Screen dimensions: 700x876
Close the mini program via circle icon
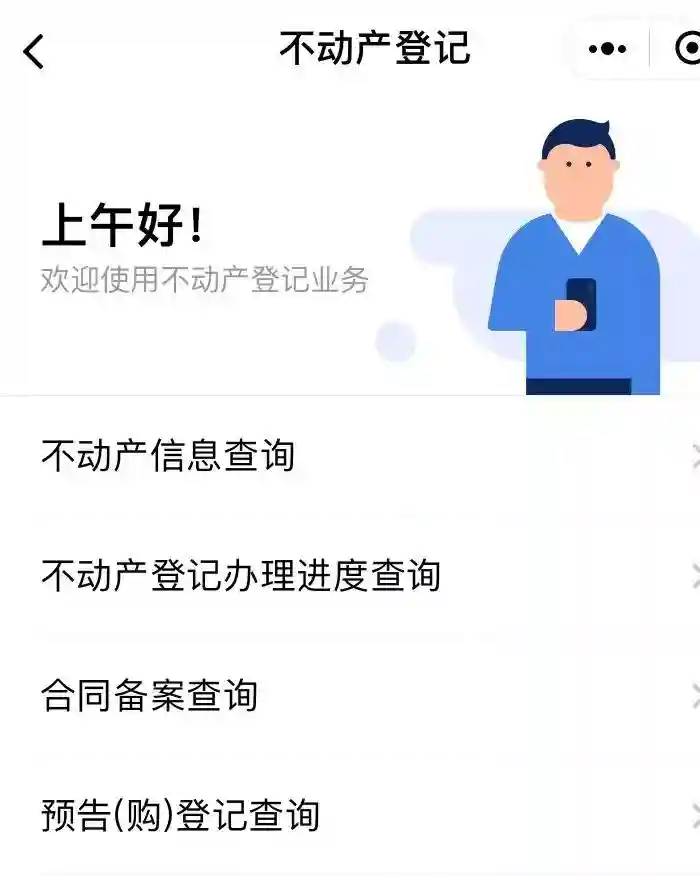tap(688, 49)
